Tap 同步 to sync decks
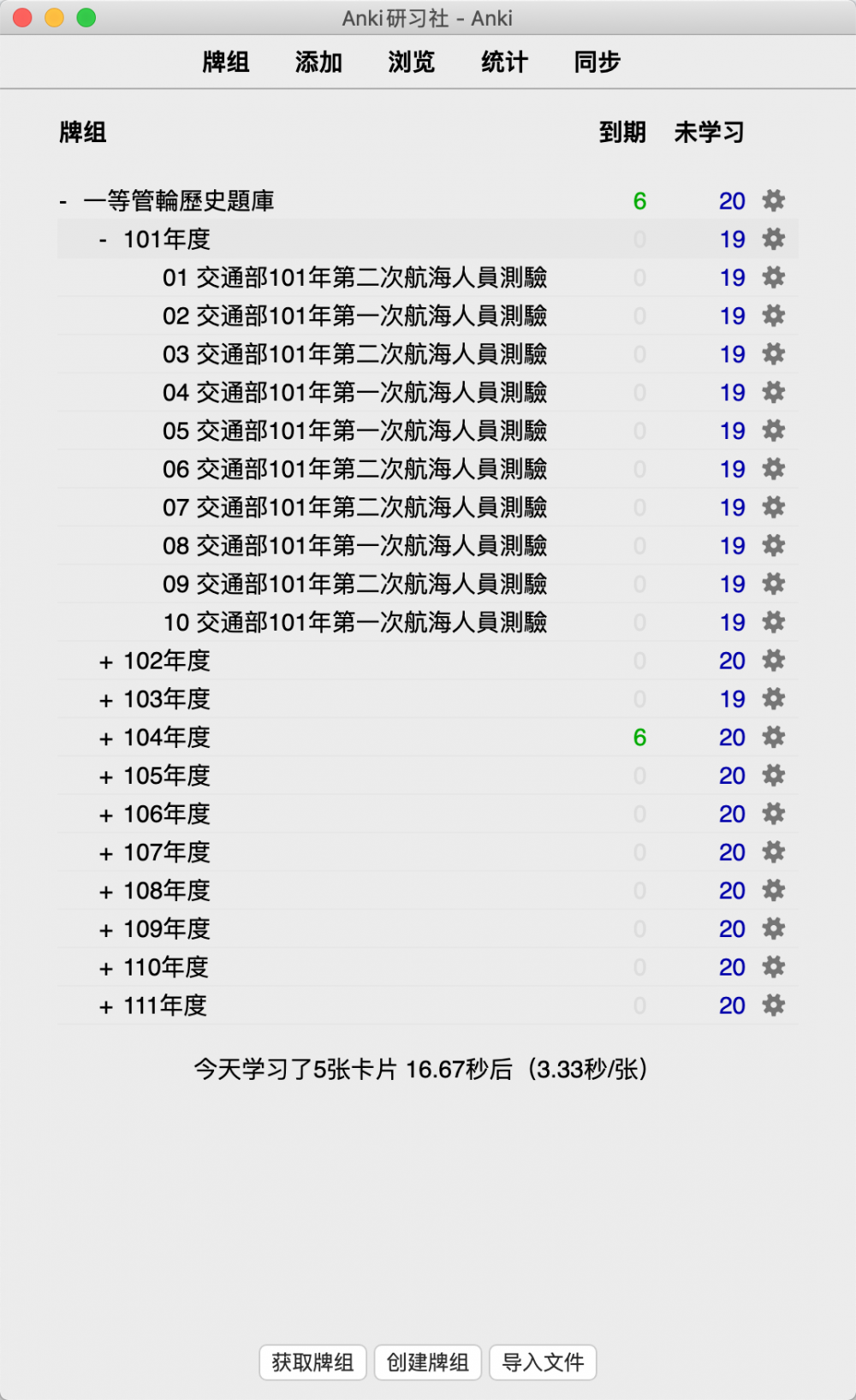This screenshot has width=856, height=1400. point(597,62)
